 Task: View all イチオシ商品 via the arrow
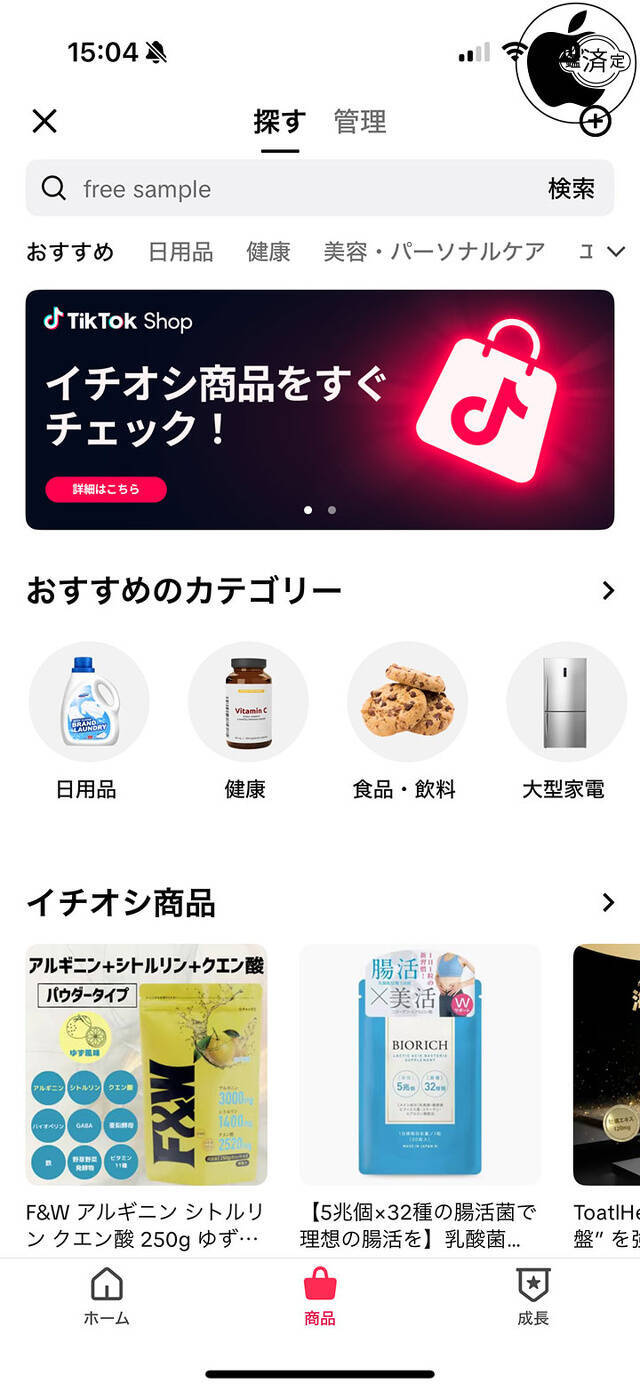point(608,903)
